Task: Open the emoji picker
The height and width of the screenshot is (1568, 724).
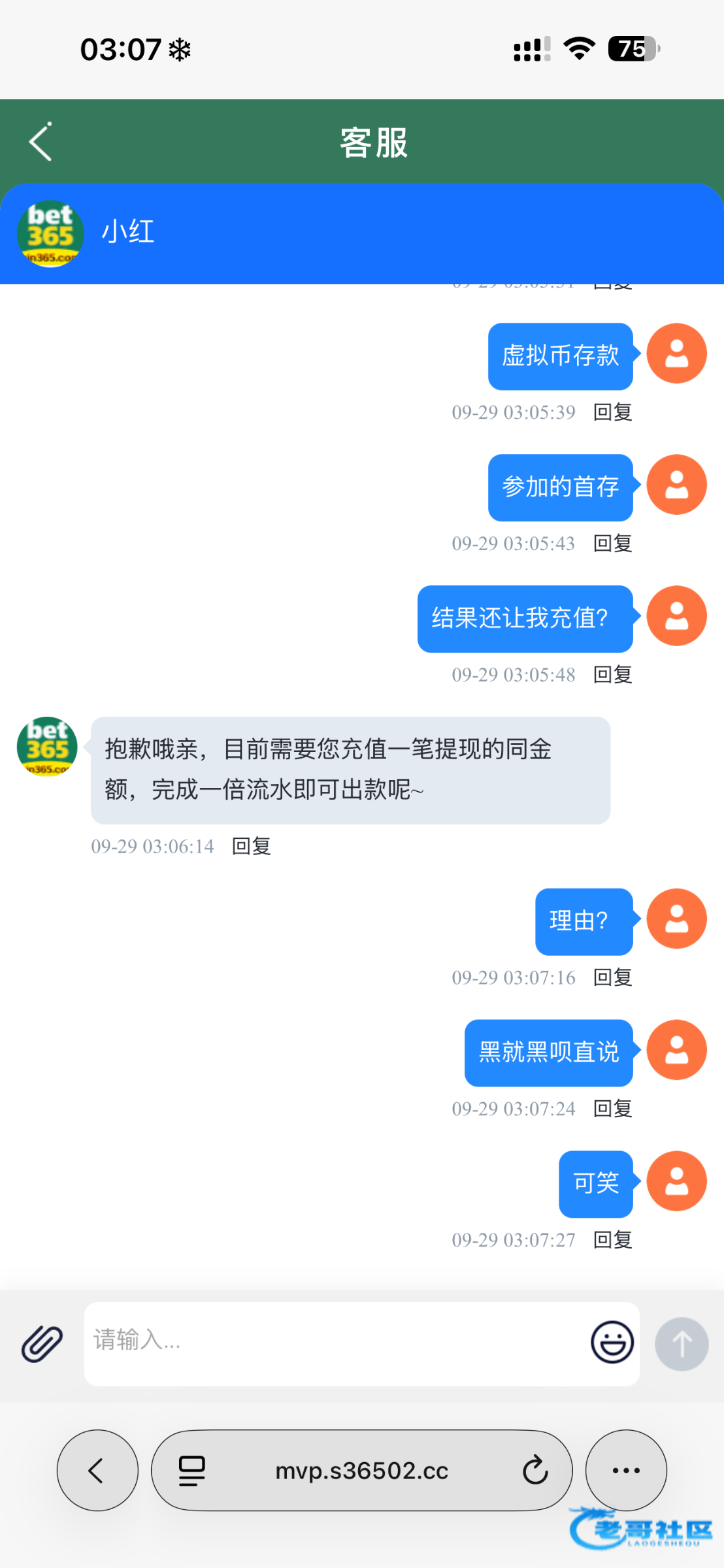Action: [x=612, y=1343]
